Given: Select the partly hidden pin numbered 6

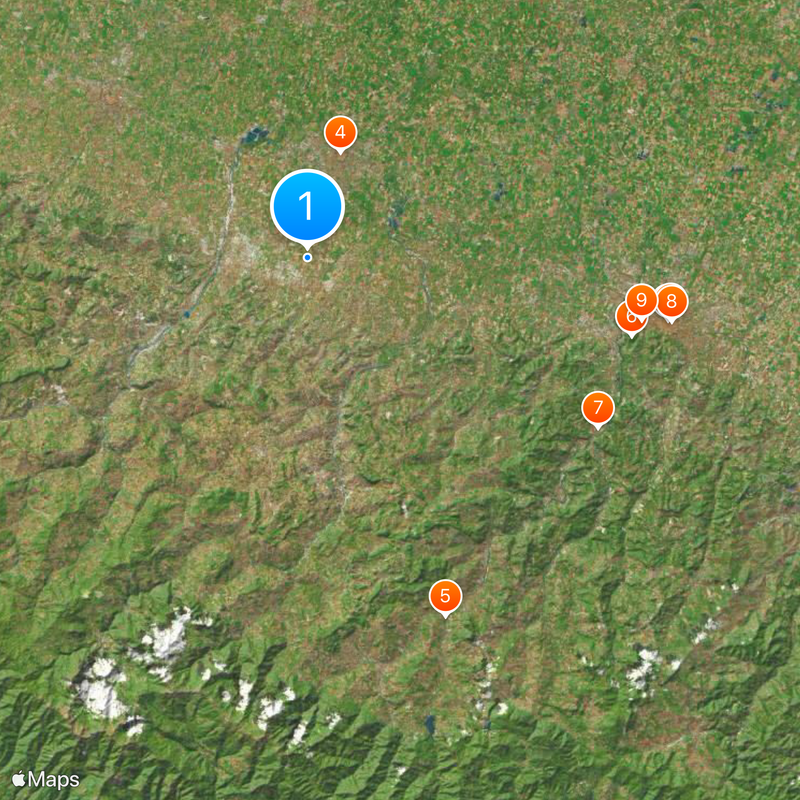Looking at the screenshot, I should [x=625, y=323].
